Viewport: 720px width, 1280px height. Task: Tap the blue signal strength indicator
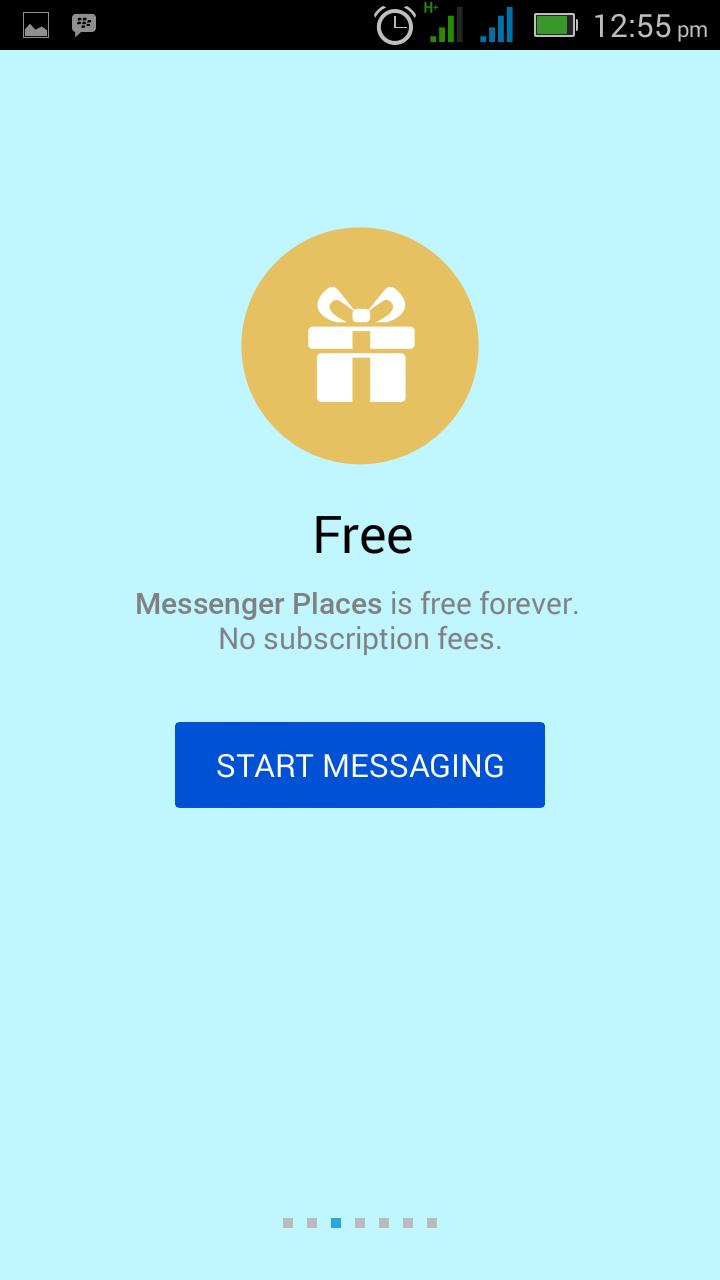495,26
